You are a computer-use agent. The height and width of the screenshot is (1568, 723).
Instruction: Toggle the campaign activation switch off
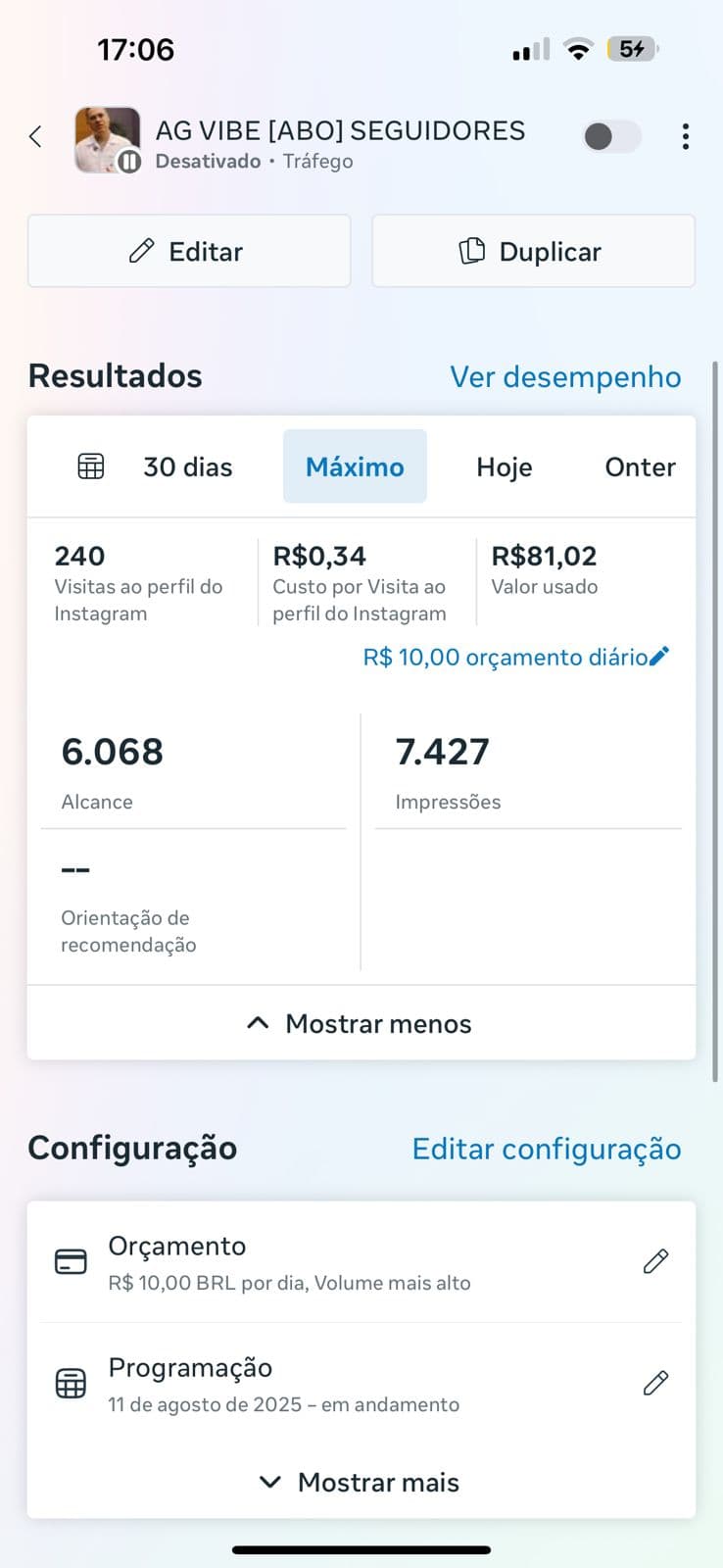(610, 137)
